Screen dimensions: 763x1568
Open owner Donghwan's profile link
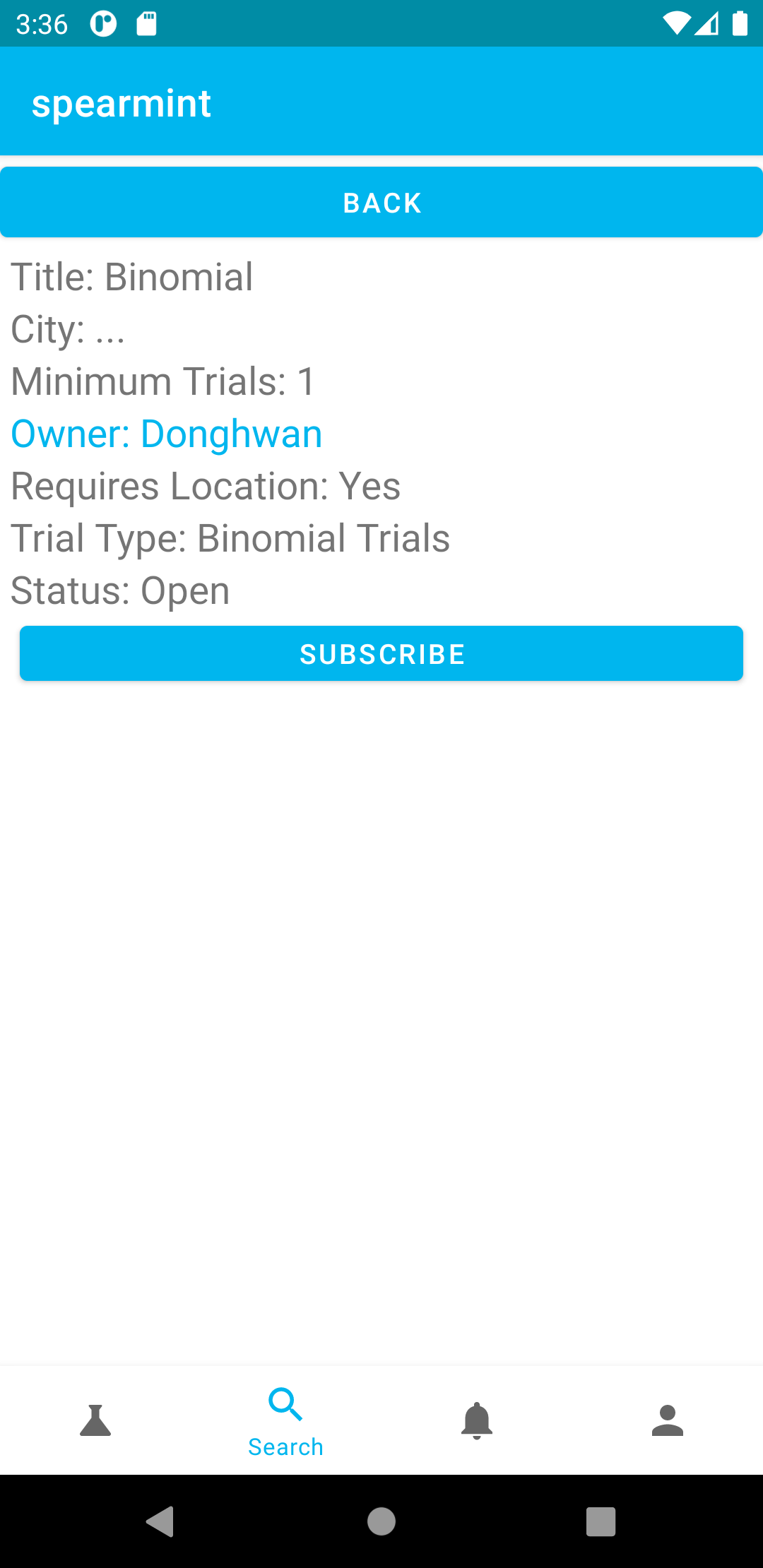coord(167,434)
